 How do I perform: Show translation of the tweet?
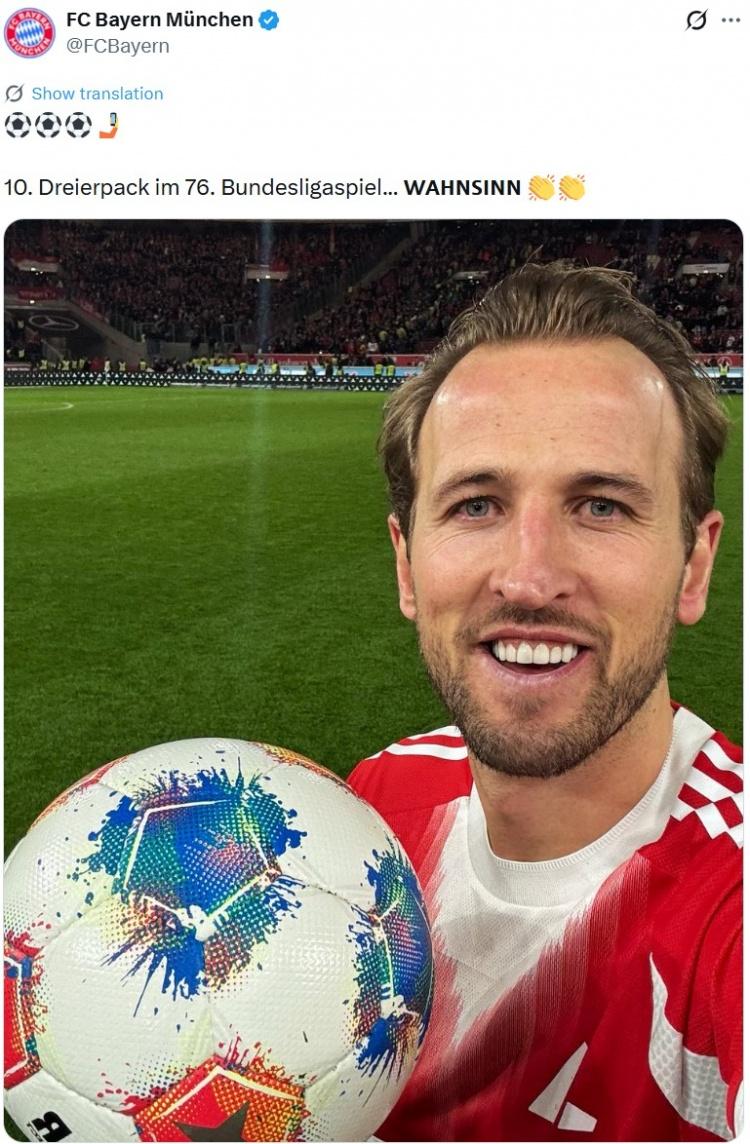96,93
